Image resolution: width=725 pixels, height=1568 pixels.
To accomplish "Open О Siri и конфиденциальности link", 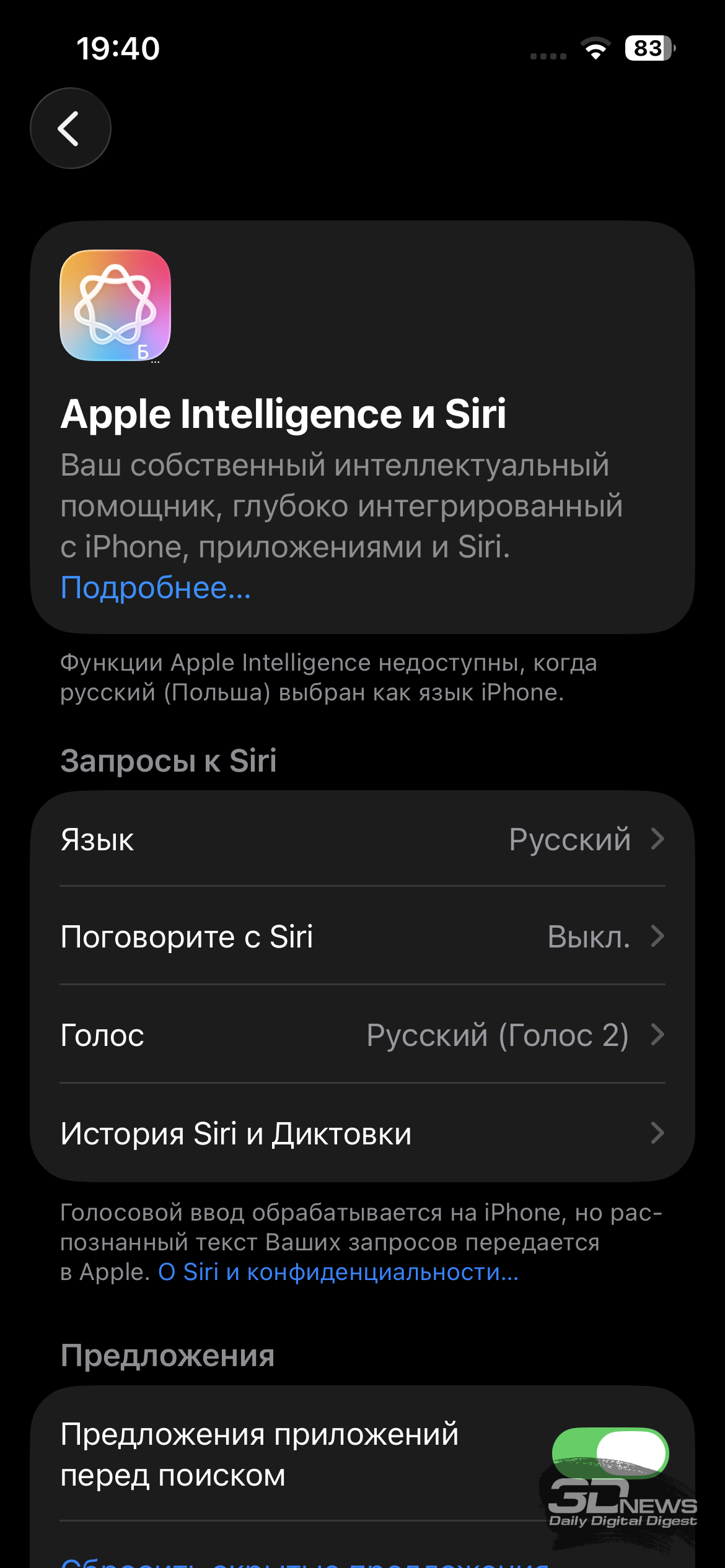I will 338,1272.
